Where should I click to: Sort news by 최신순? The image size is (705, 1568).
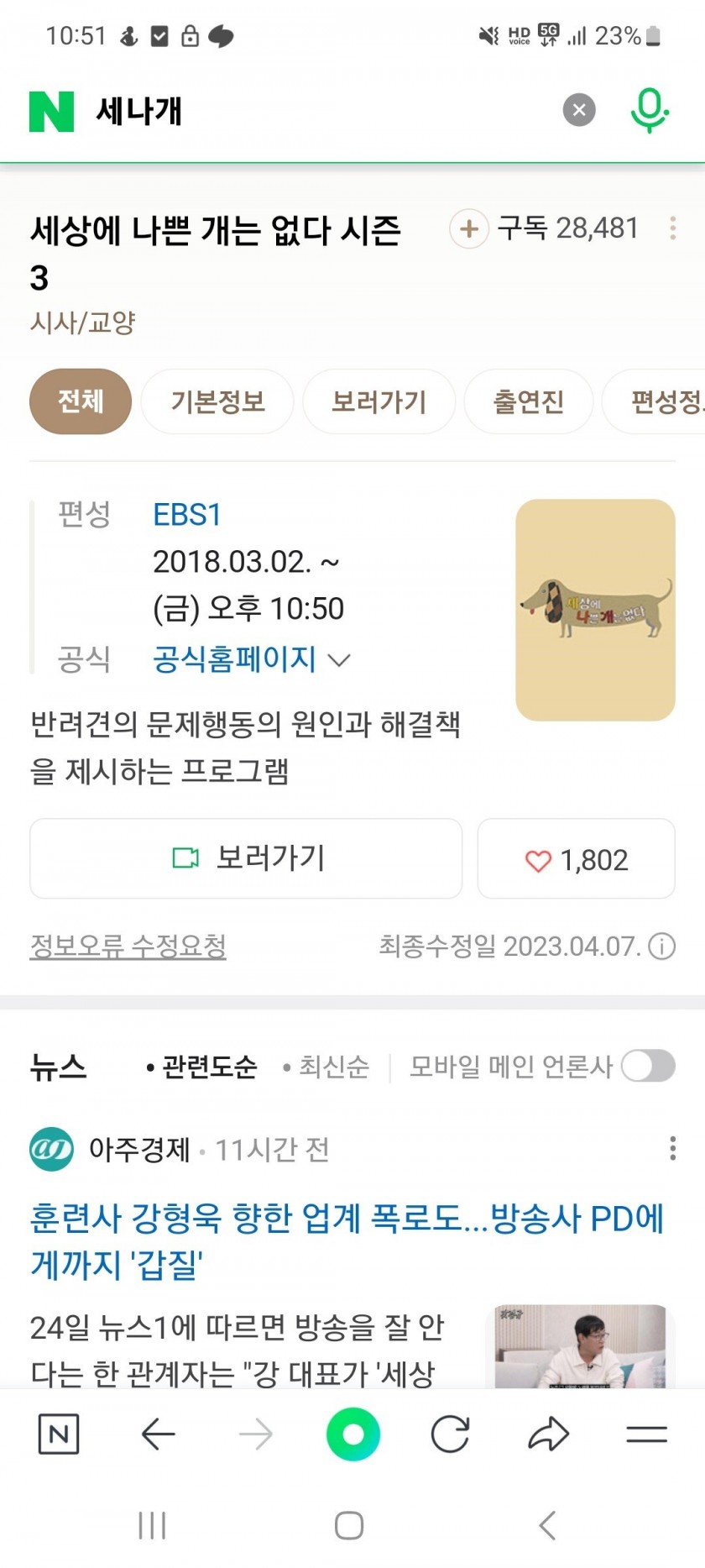point(327,1067)
